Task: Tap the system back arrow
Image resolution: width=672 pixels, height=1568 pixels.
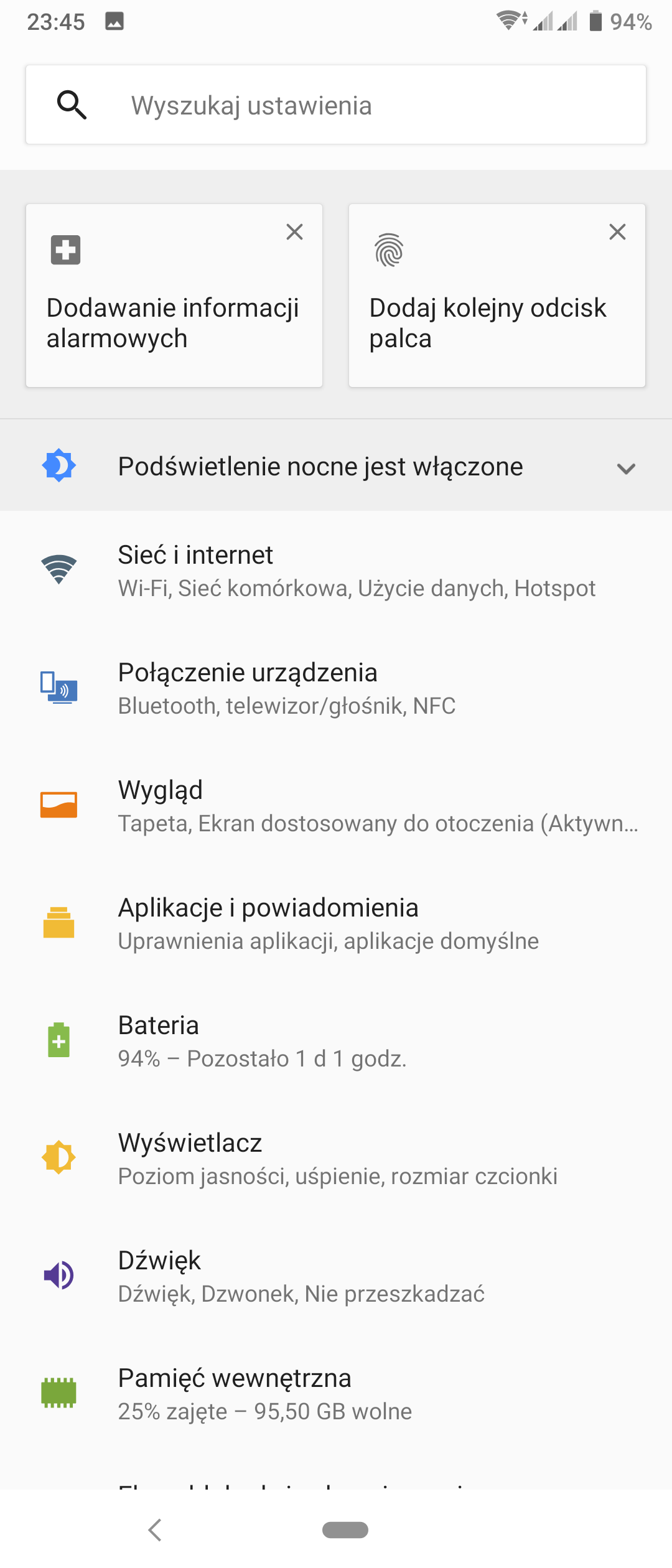Action: pyautogui.click(x=156, y=1529)
